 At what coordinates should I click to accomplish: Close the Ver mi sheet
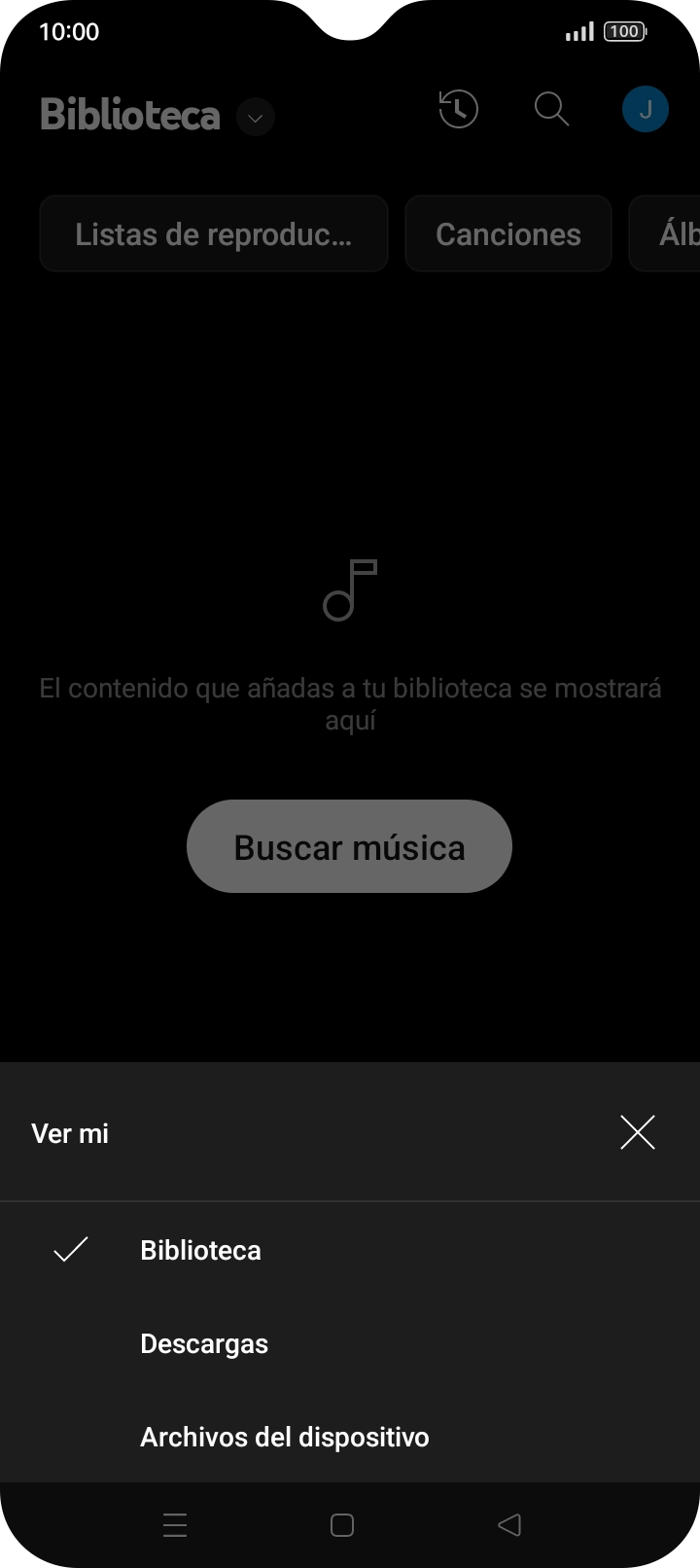coord(638,1132)
